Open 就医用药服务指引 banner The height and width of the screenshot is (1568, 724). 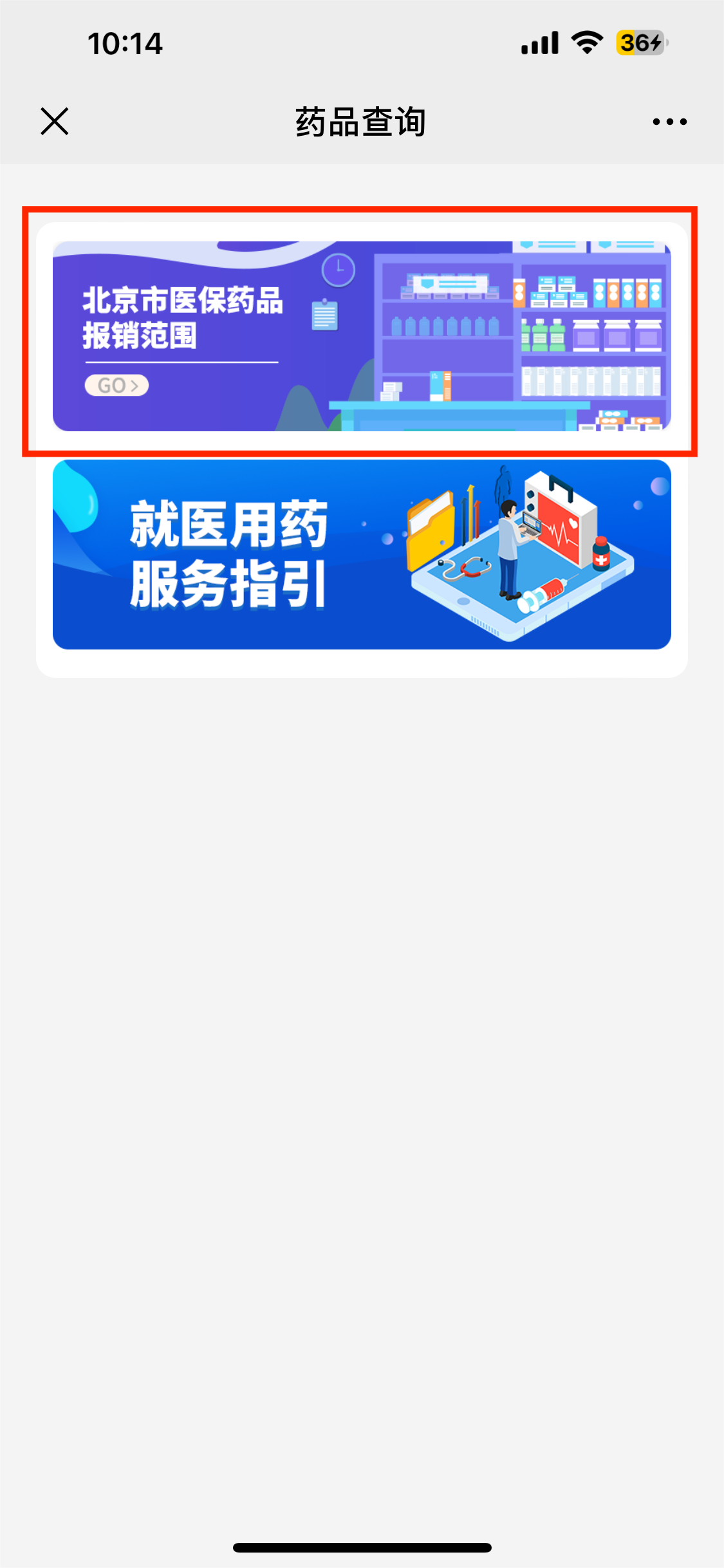(361, 554)
